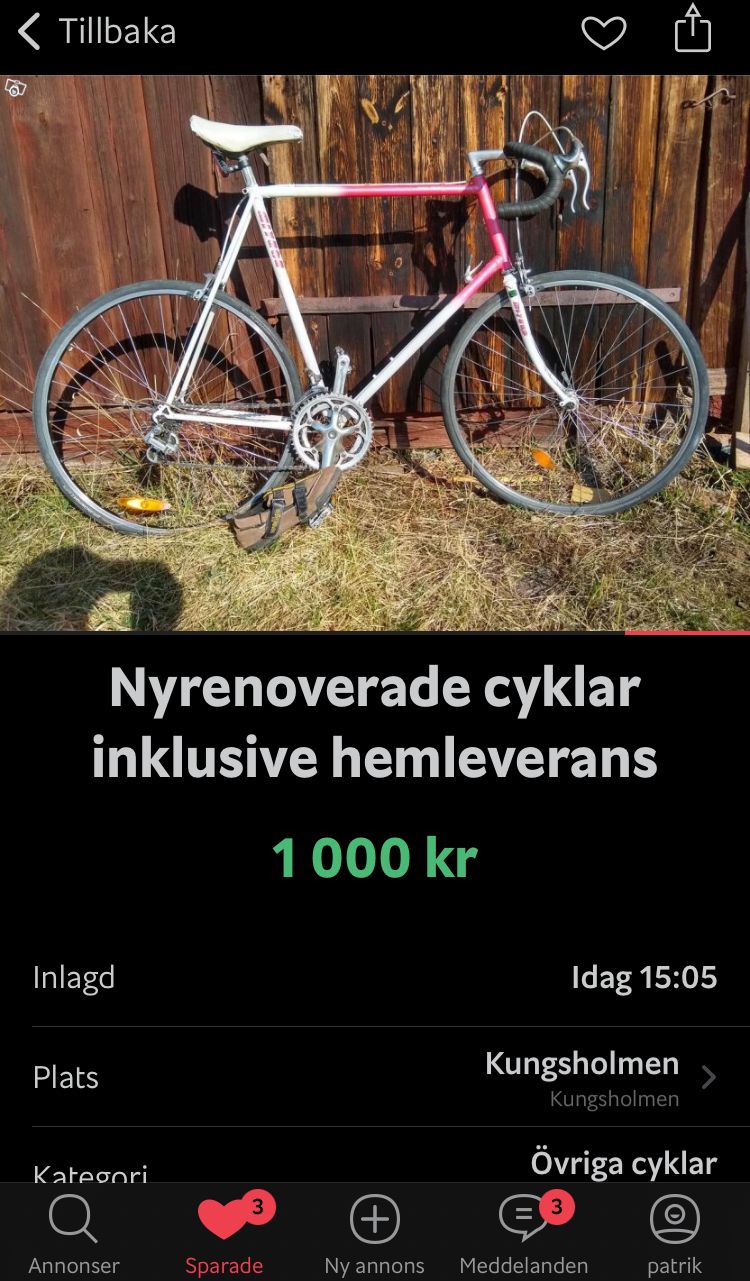Go to the patrik profile tab
This screenshot has width=750, height=1281.
(x=674, y=1235)
